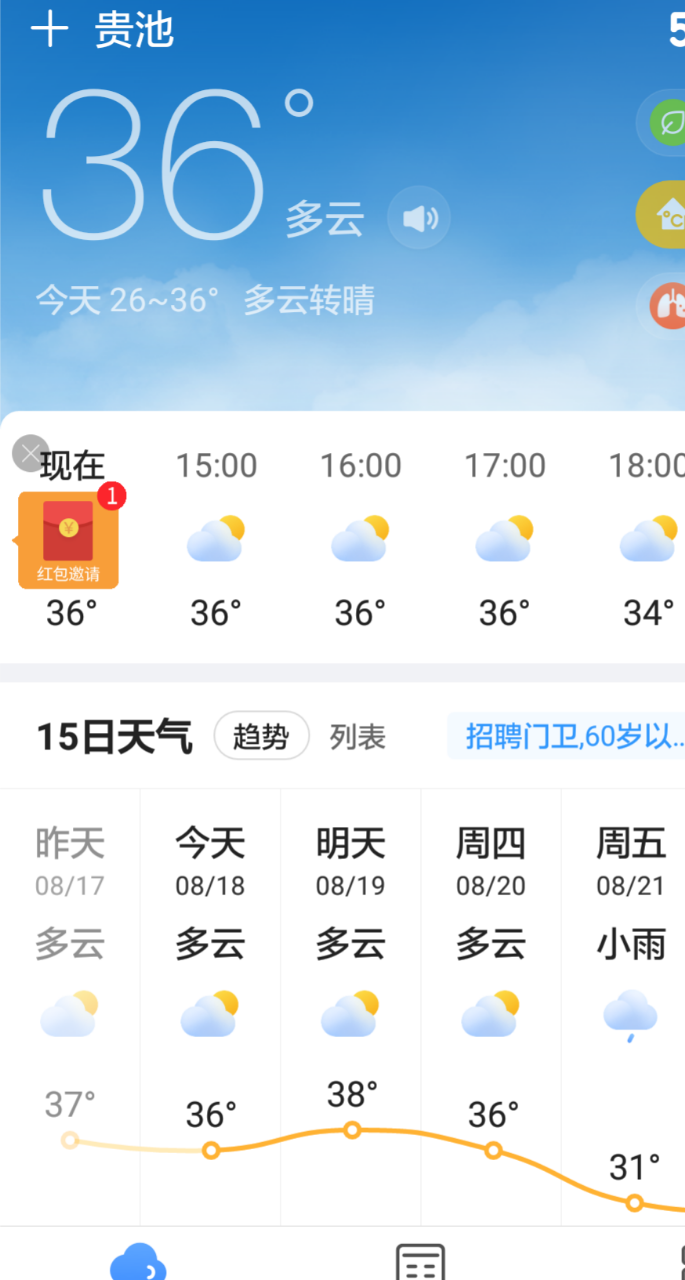This screenshot has height=1280, width=685.
Task: Switch to the 列表 list view
Action: 357,737
